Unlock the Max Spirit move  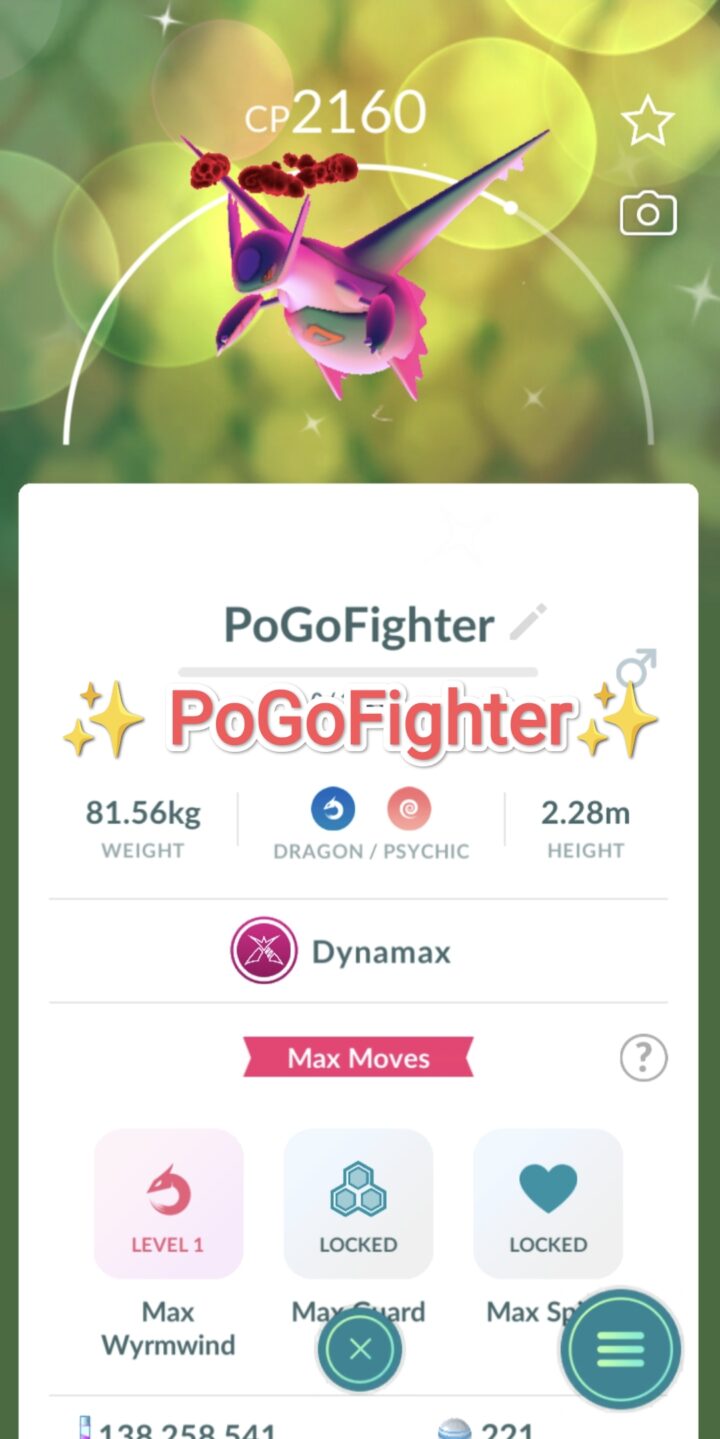click(x=548, y=1204)
